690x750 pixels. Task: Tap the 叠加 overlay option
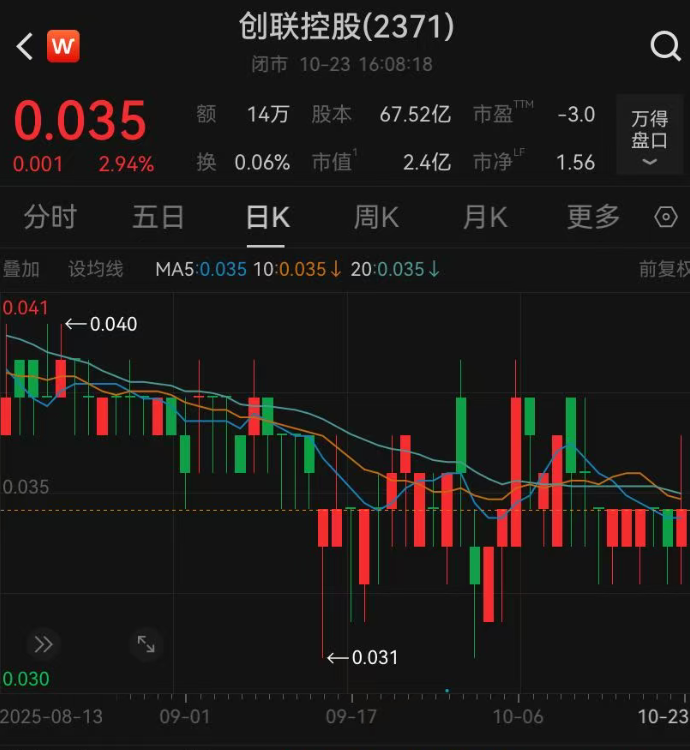[21, 269]
